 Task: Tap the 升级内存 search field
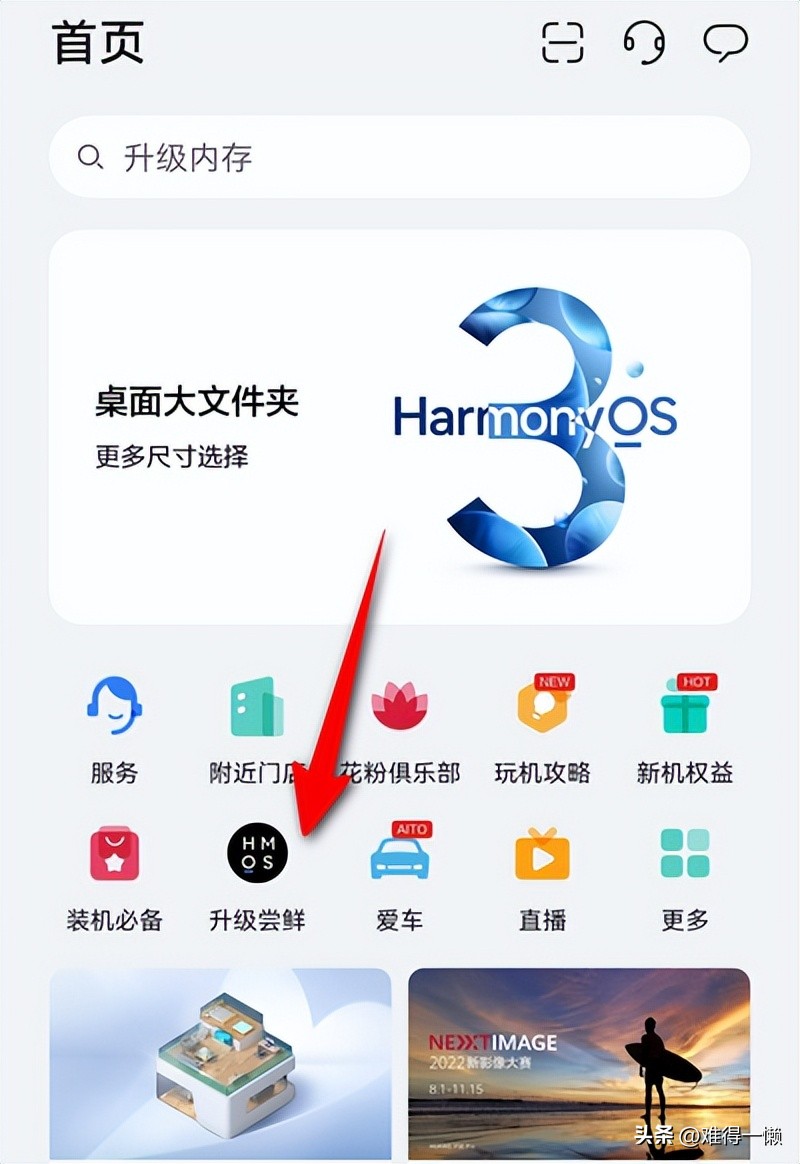pos(400,156)
